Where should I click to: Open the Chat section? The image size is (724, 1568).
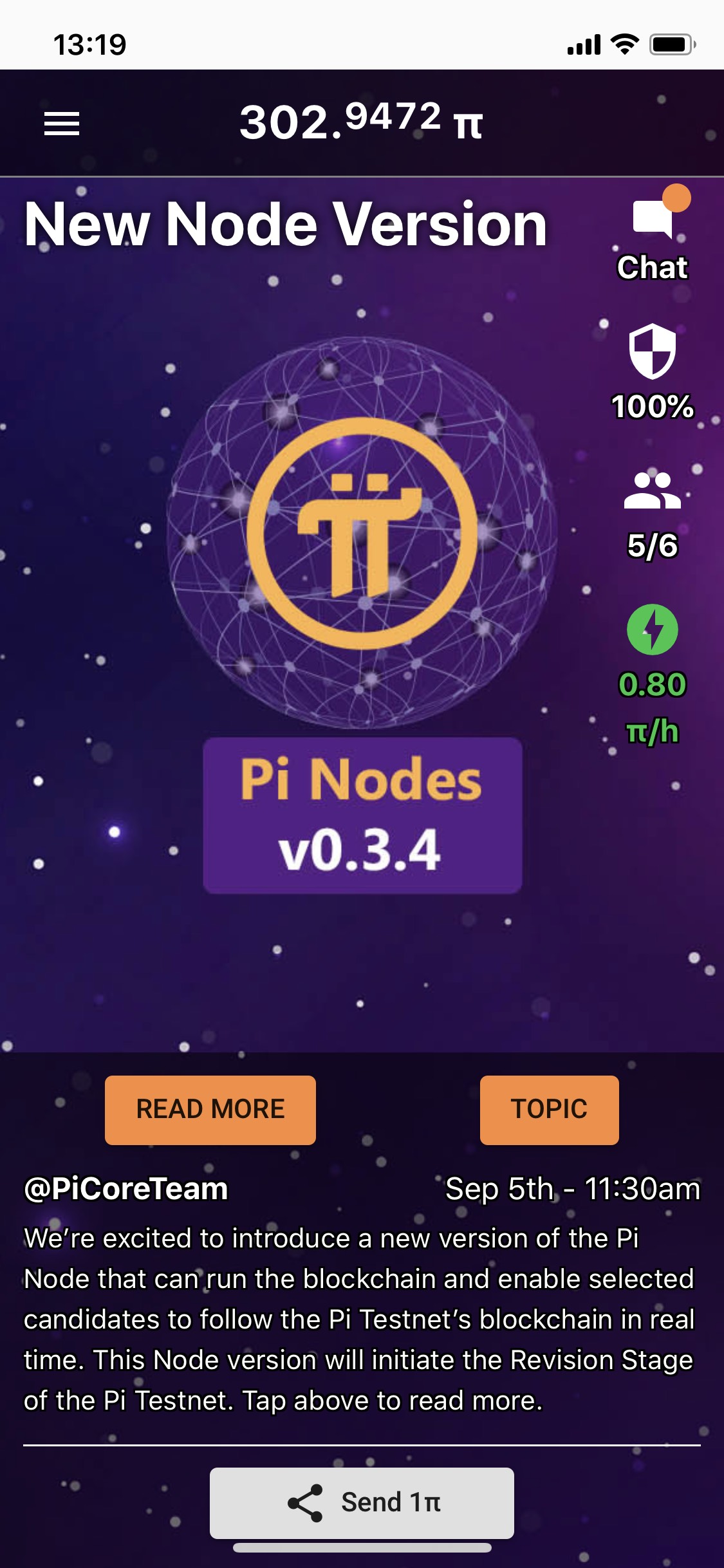click(x=653, y=235)
